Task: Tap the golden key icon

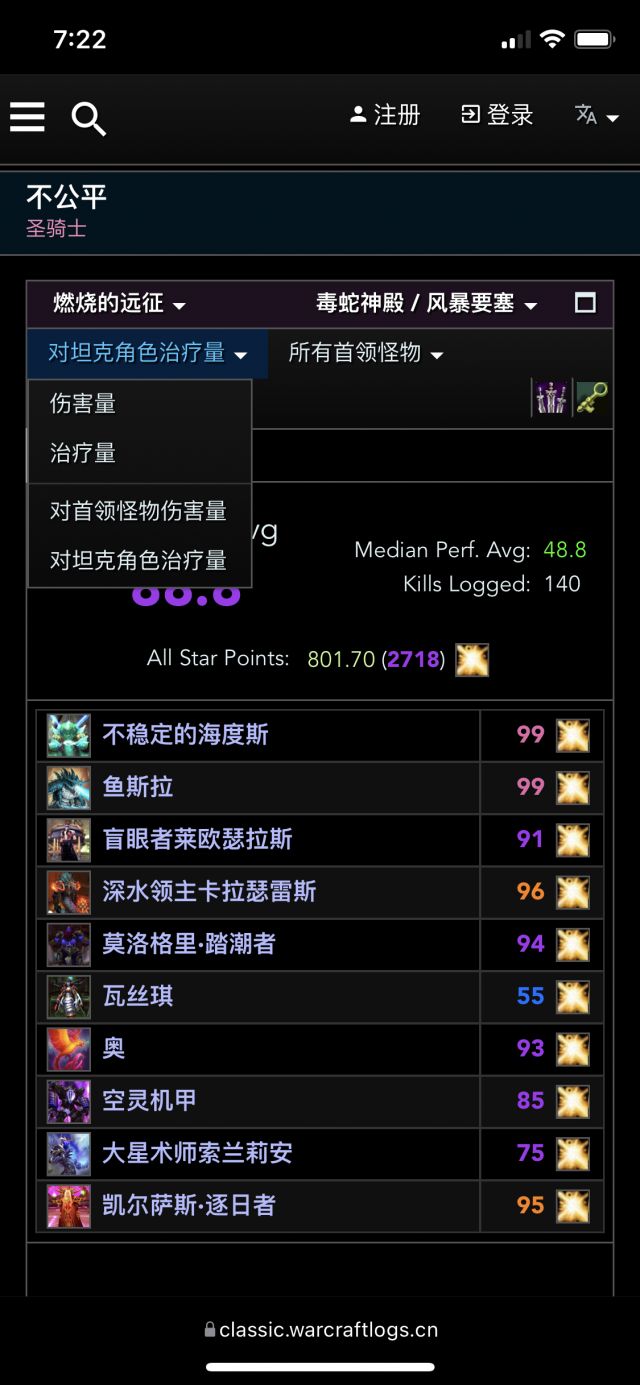Action: [592, 399]
